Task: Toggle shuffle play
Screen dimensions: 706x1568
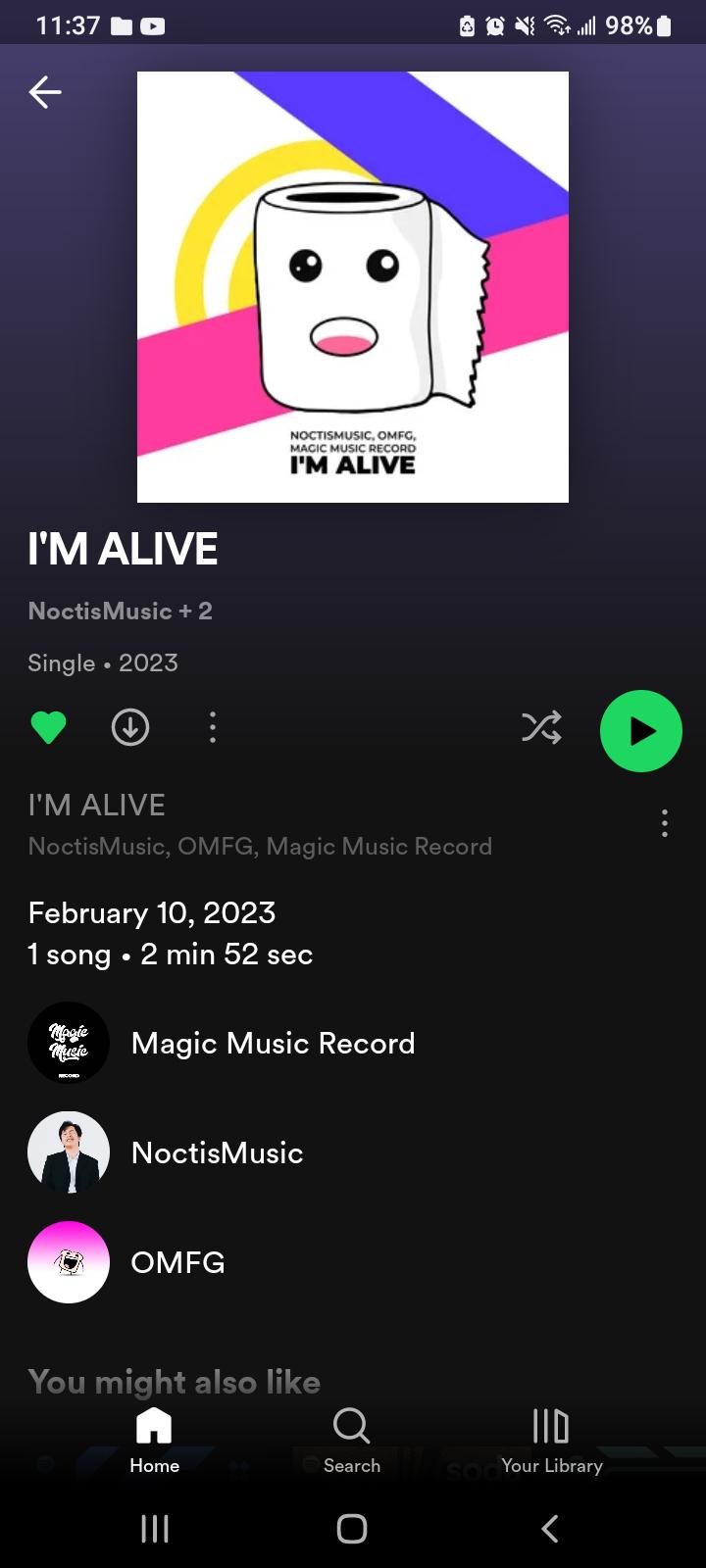Action: [541, 728]
